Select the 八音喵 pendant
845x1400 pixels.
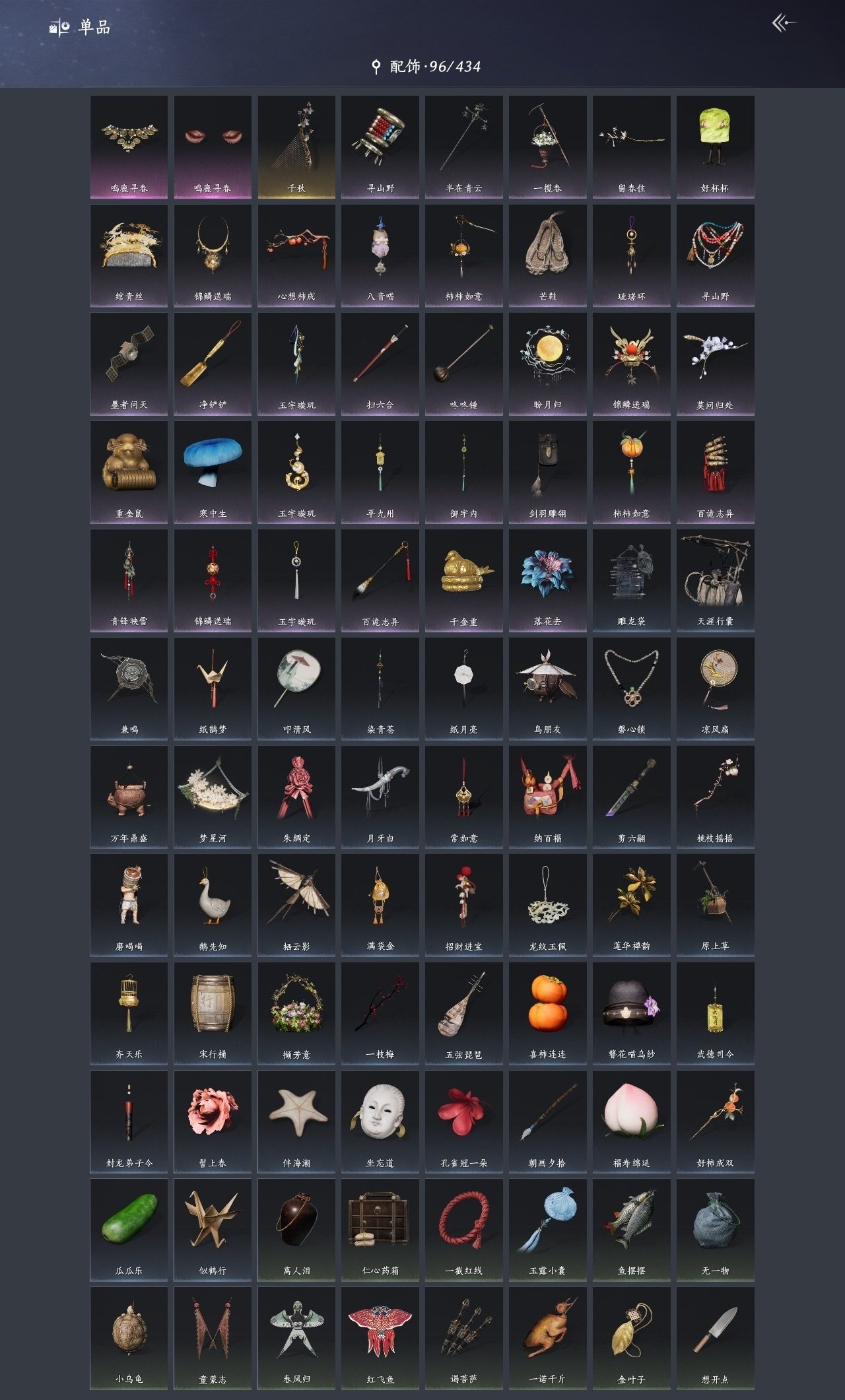click(380, 255)
